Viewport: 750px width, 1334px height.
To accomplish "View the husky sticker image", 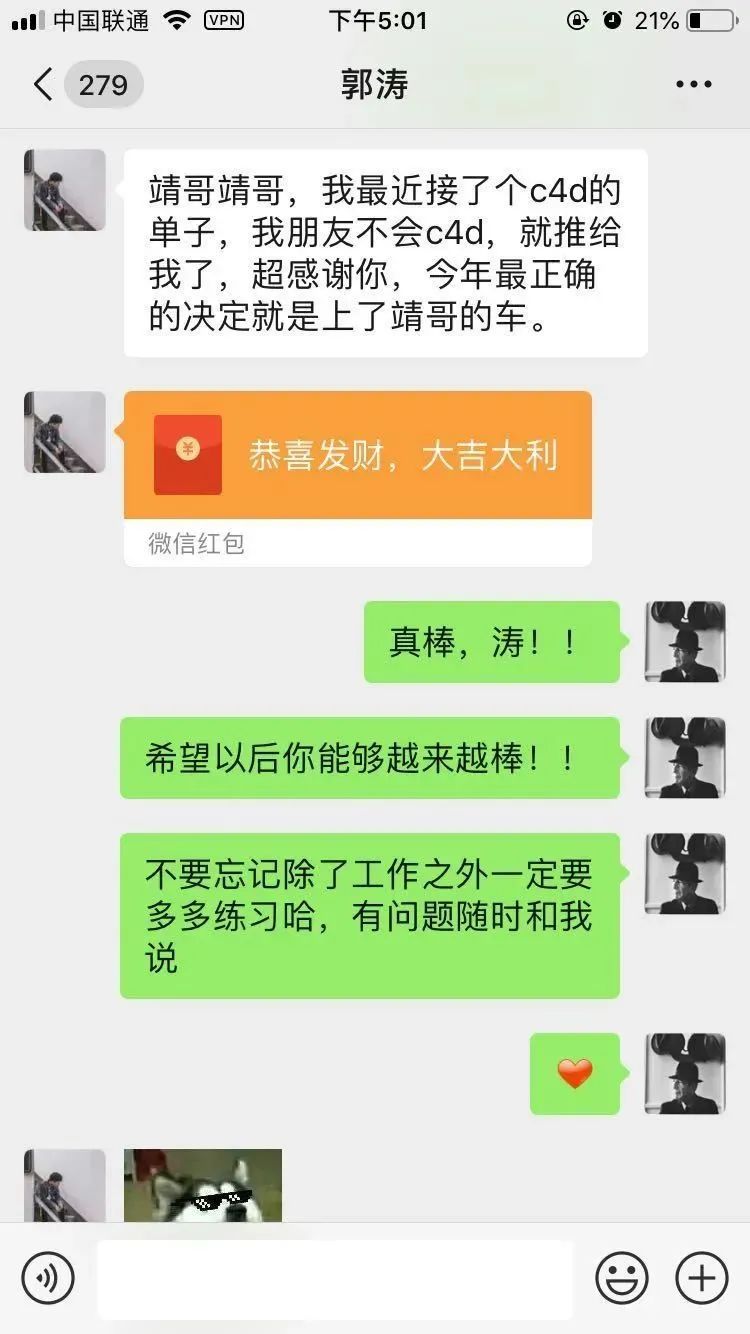I will tap(203, 1186).
